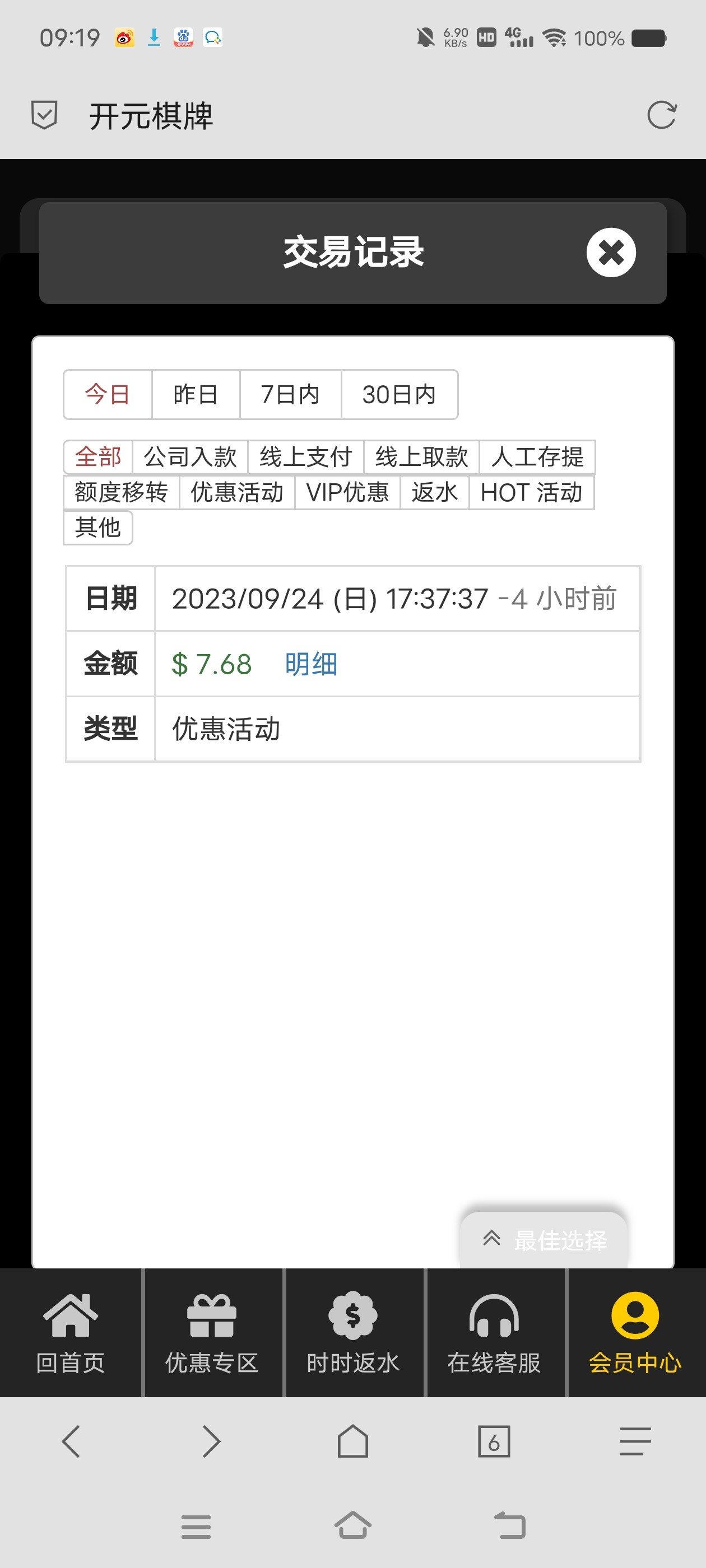Close the 交易记录 dialog

[x=610, y=253]
